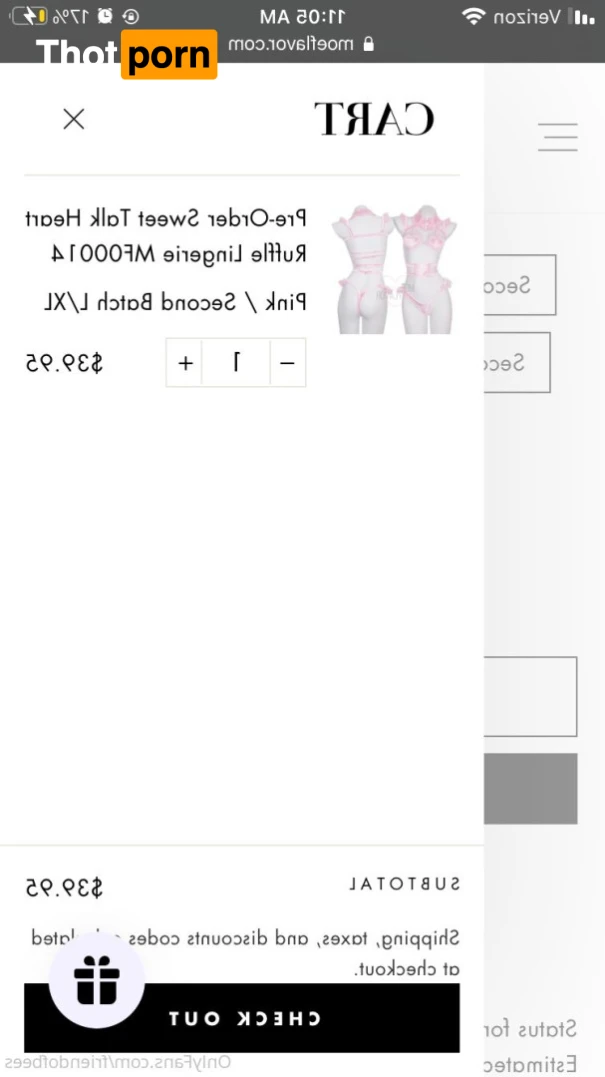Increase the lingerie quantity with plus
Image resolution: width=605 pixels, height=1077 pixels.
[185, 363]
